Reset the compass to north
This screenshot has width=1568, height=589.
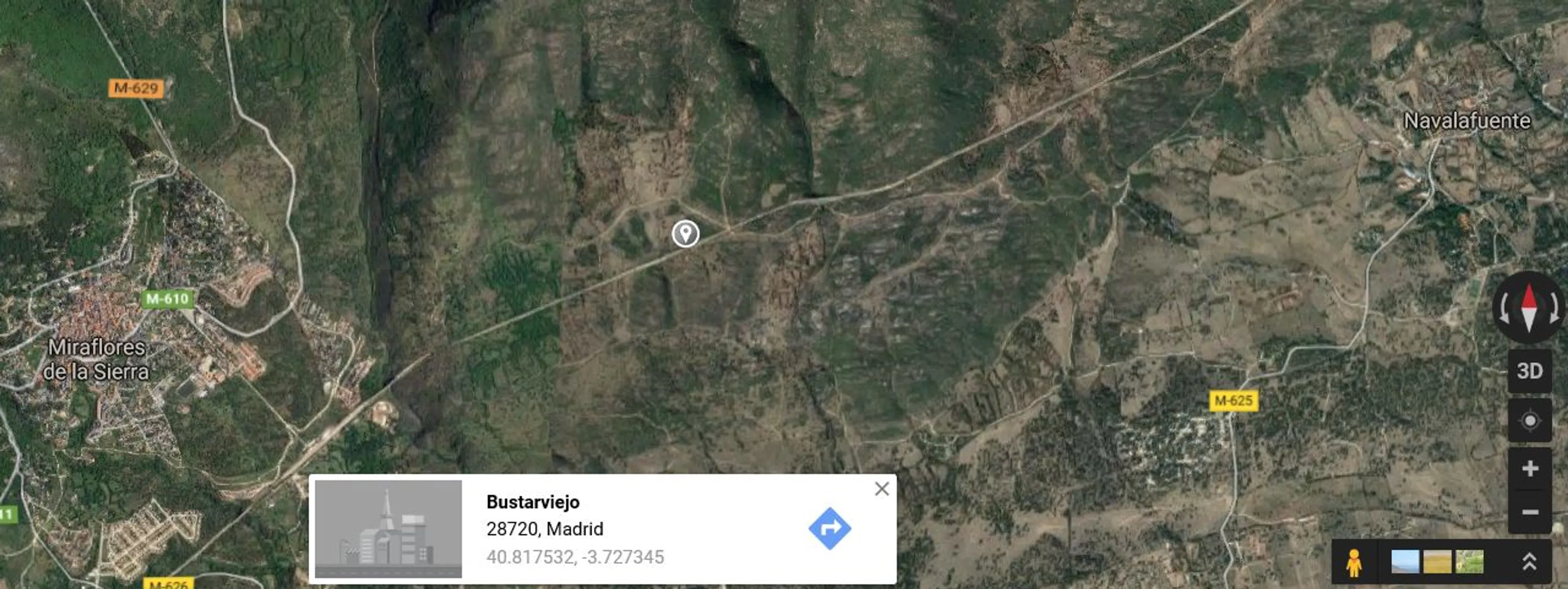[x=1529, y=308]
